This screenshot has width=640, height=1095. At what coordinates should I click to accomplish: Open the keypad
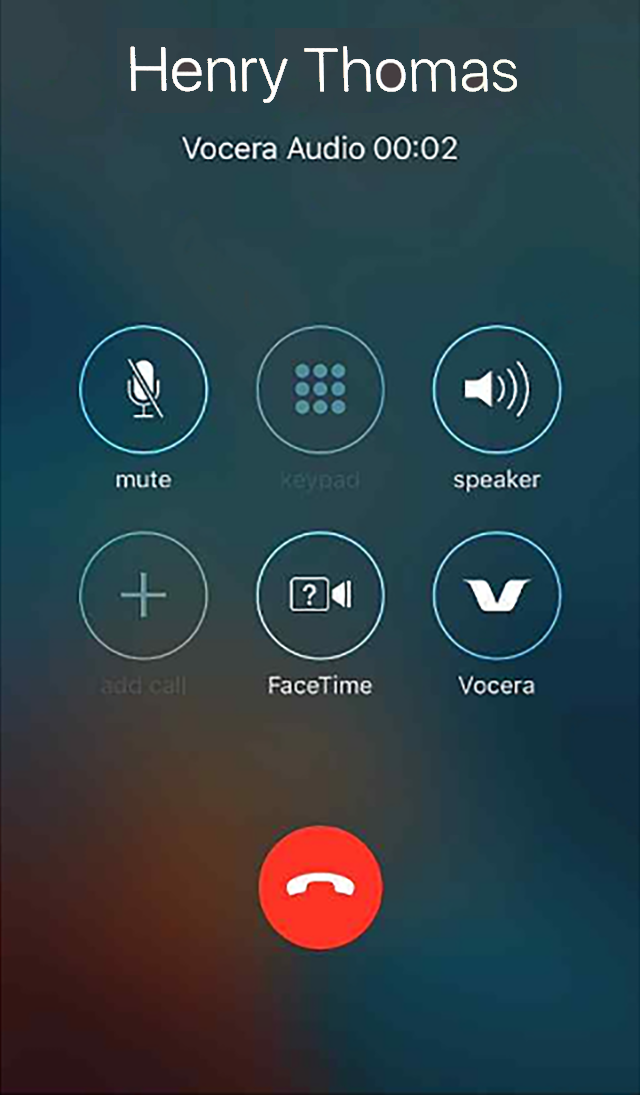pyautogui.click(x=320, y=389)
